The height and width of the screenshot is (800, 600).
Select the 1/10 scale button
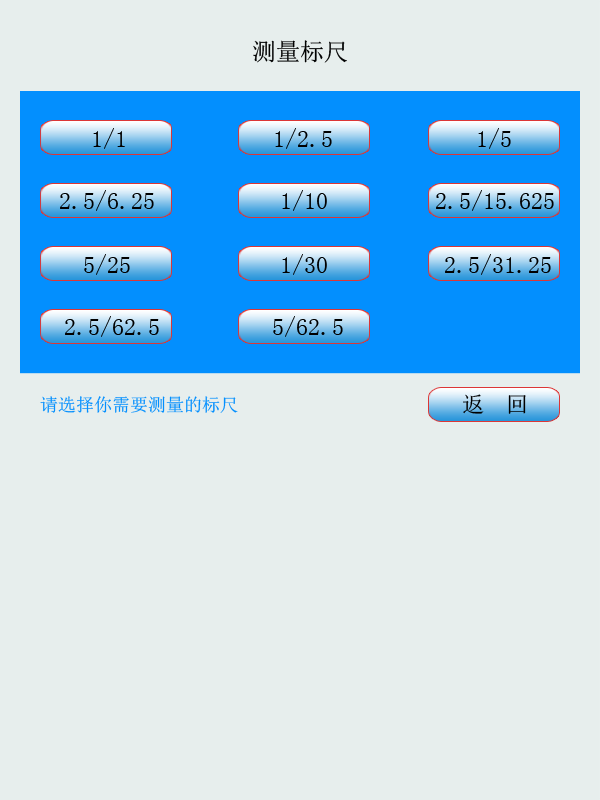pyautogui.click(x=304, y=201)
